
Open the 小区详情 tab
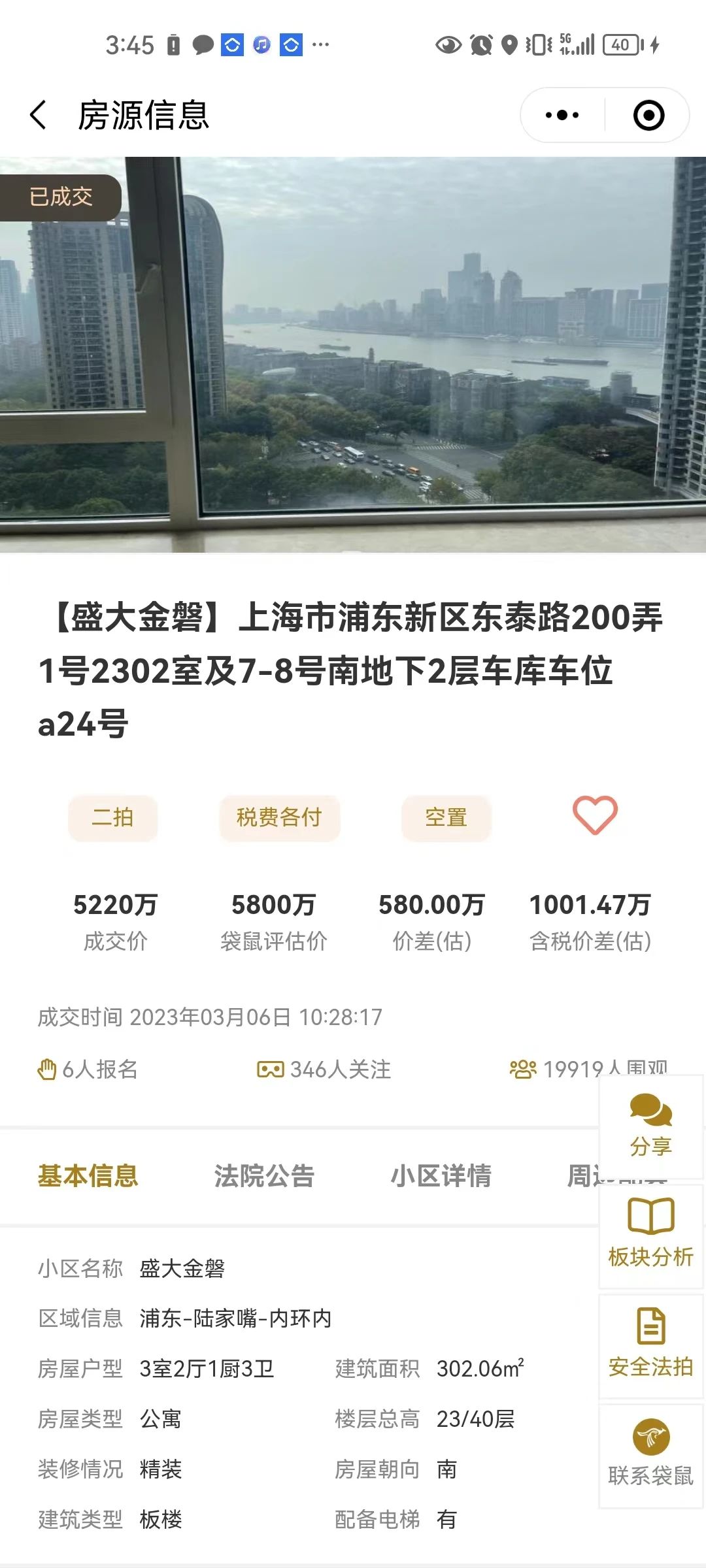pos(441,1176)
